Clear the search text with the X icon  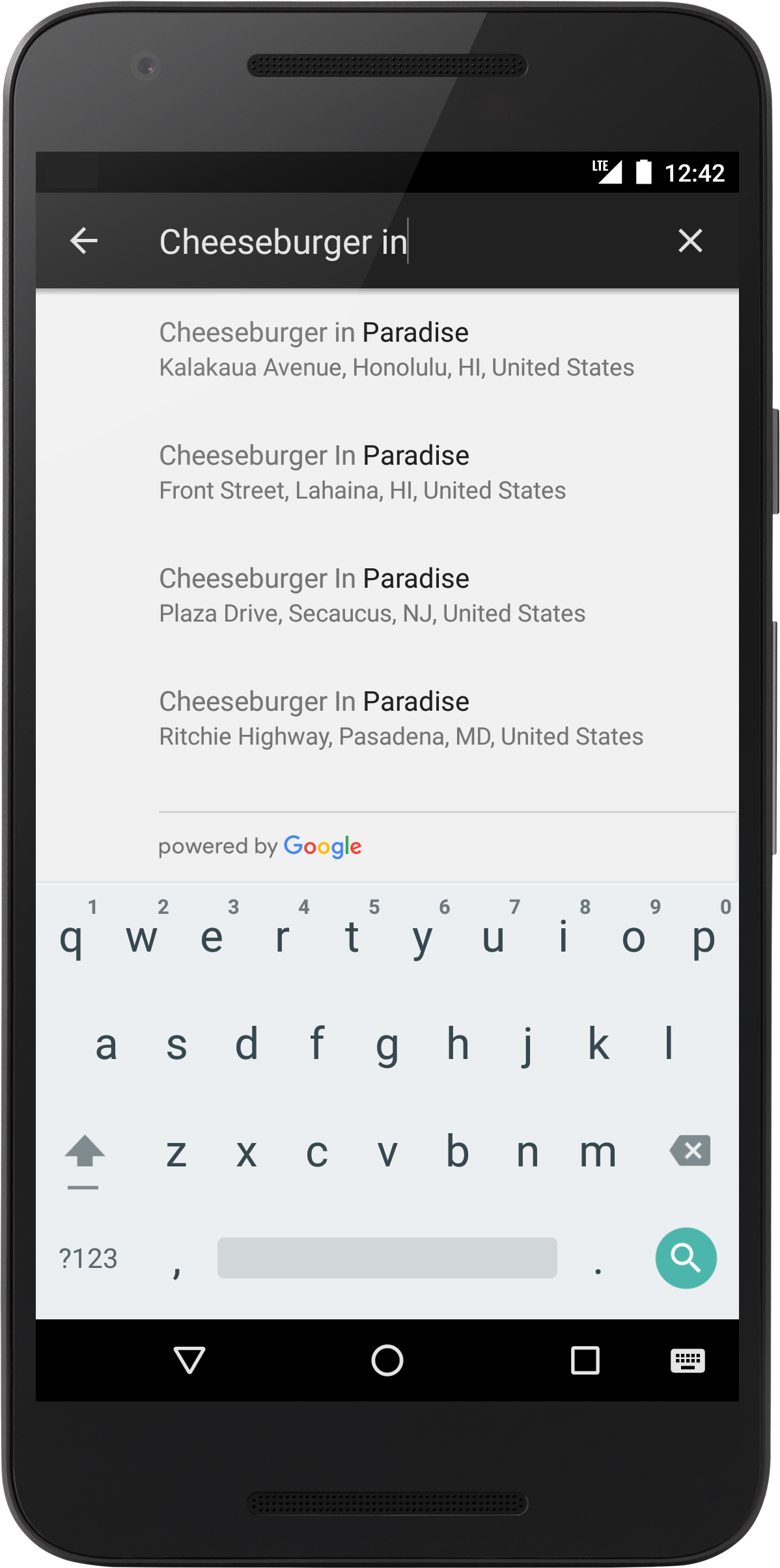pos(689,241)
